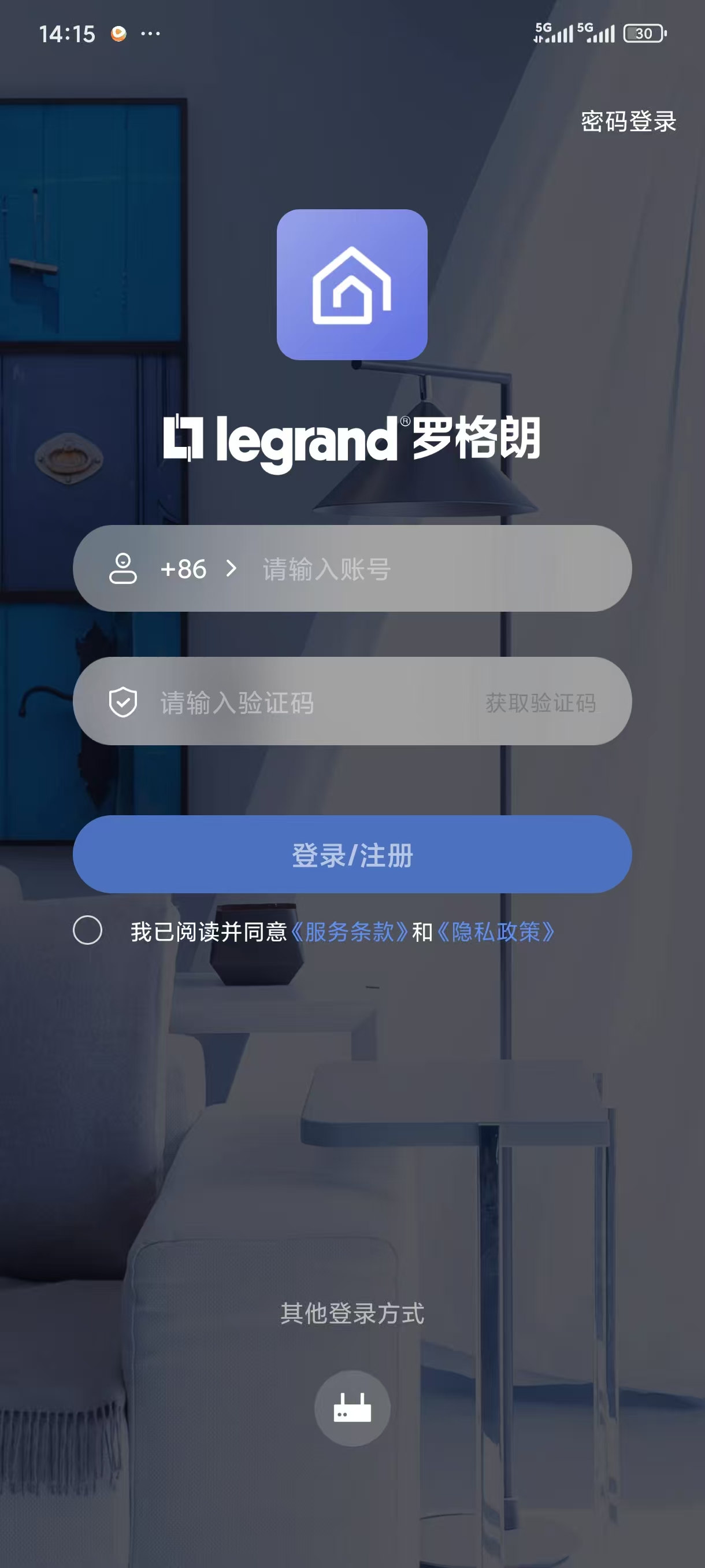The image size is (705, 1568).
Task: Select the person icon in the account field
Action: click(123, 568)
